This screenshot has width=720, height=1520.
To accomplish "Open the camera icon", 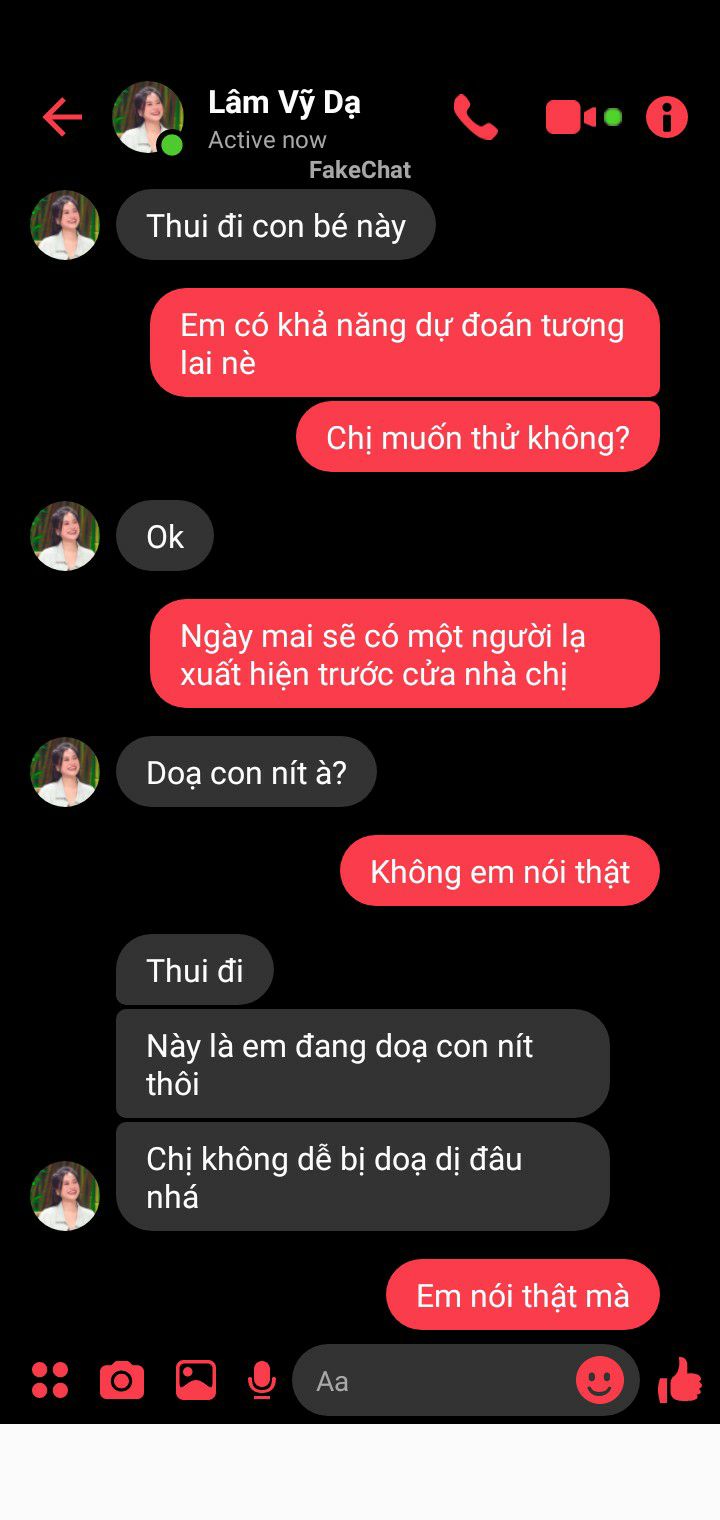I will [122, 1381].
